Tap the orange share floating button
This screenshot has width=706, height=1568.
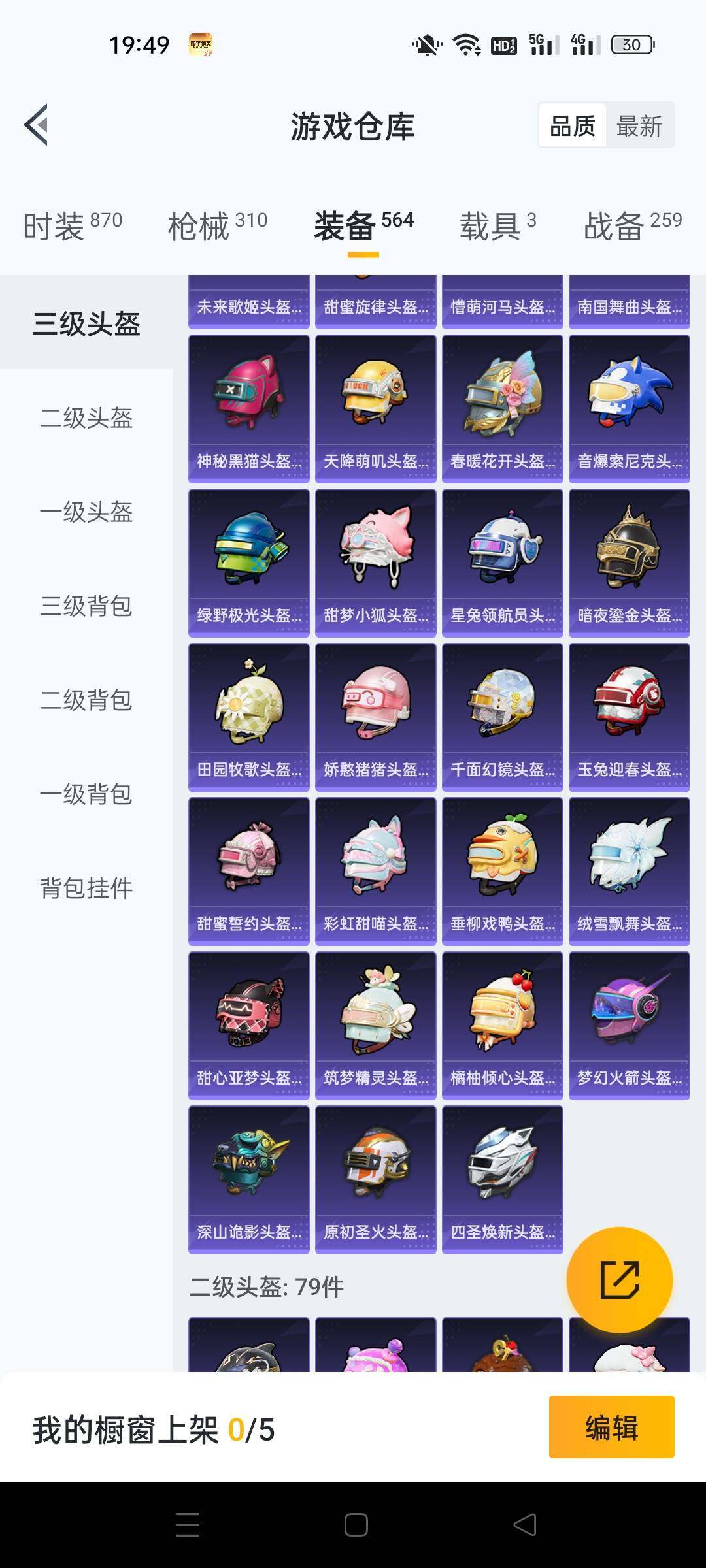(x=619, y=1280)
